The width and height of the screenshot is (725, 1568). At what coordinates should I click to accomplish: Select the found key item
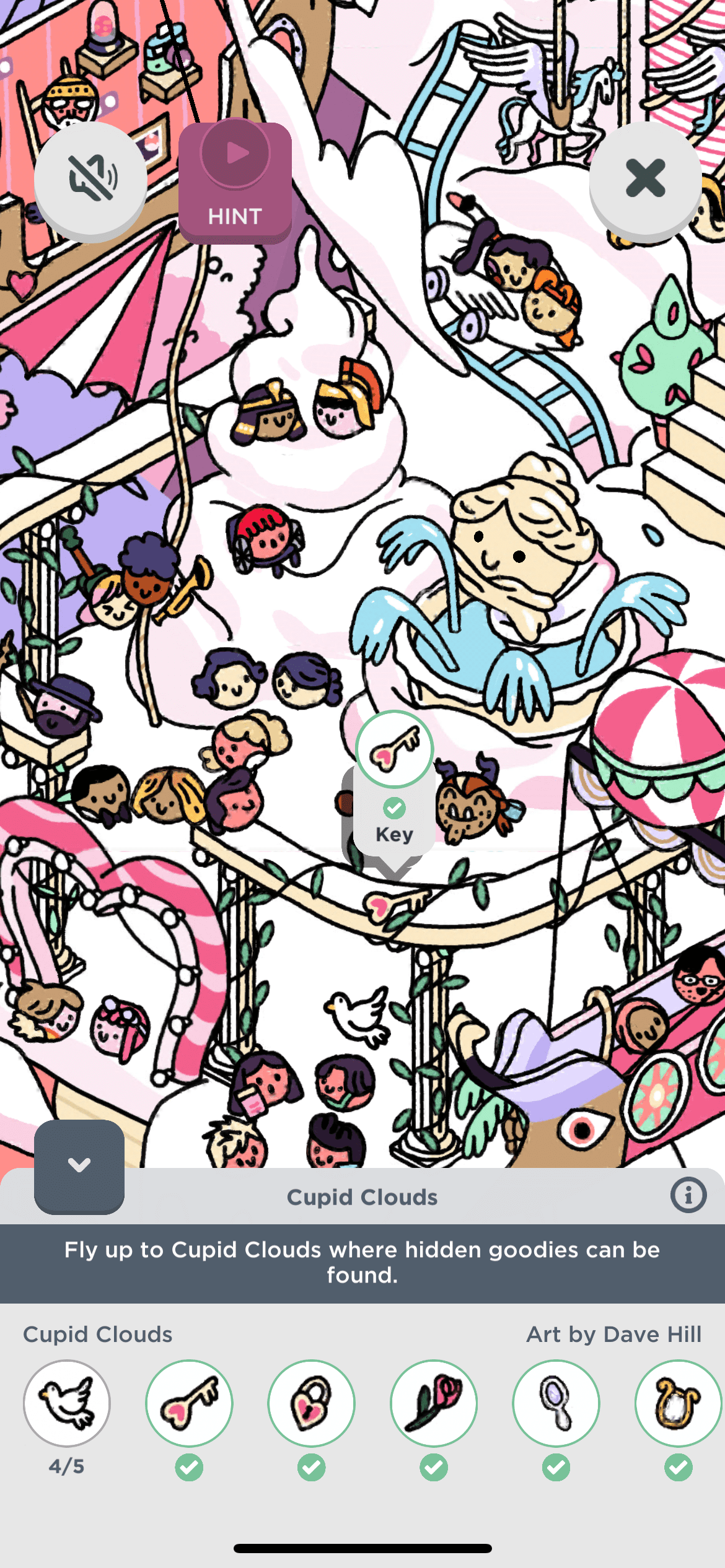coord(189,1403)
